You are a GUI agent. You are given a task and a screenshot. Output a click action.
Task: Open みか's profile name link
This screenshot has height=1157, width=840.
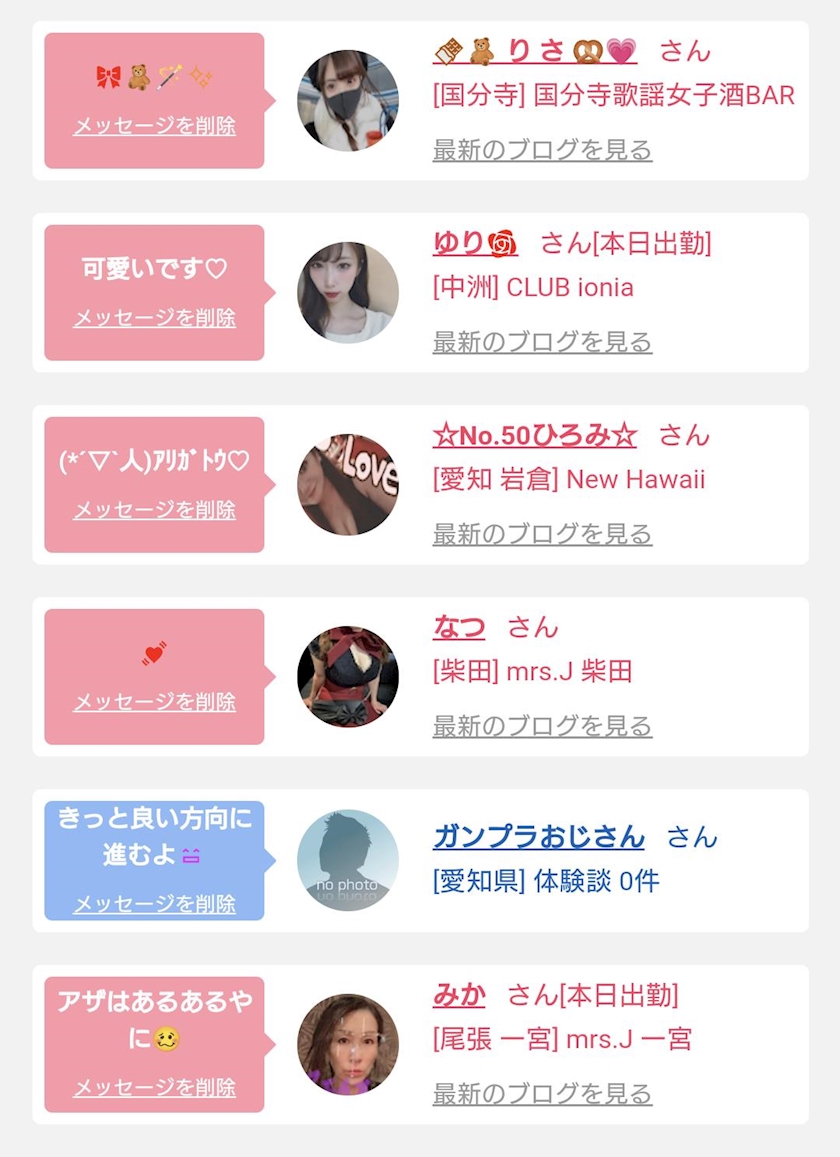click(459, 995)
